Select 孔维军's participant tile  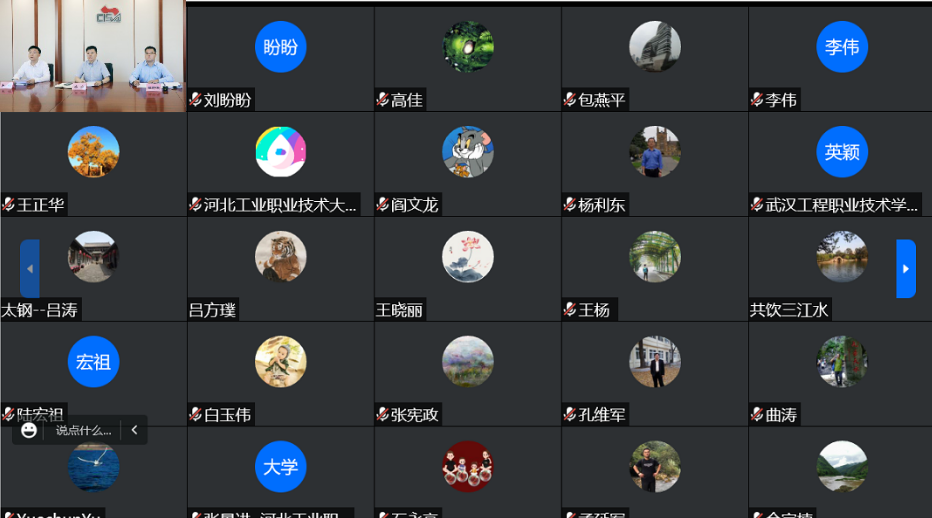[654, 373]
